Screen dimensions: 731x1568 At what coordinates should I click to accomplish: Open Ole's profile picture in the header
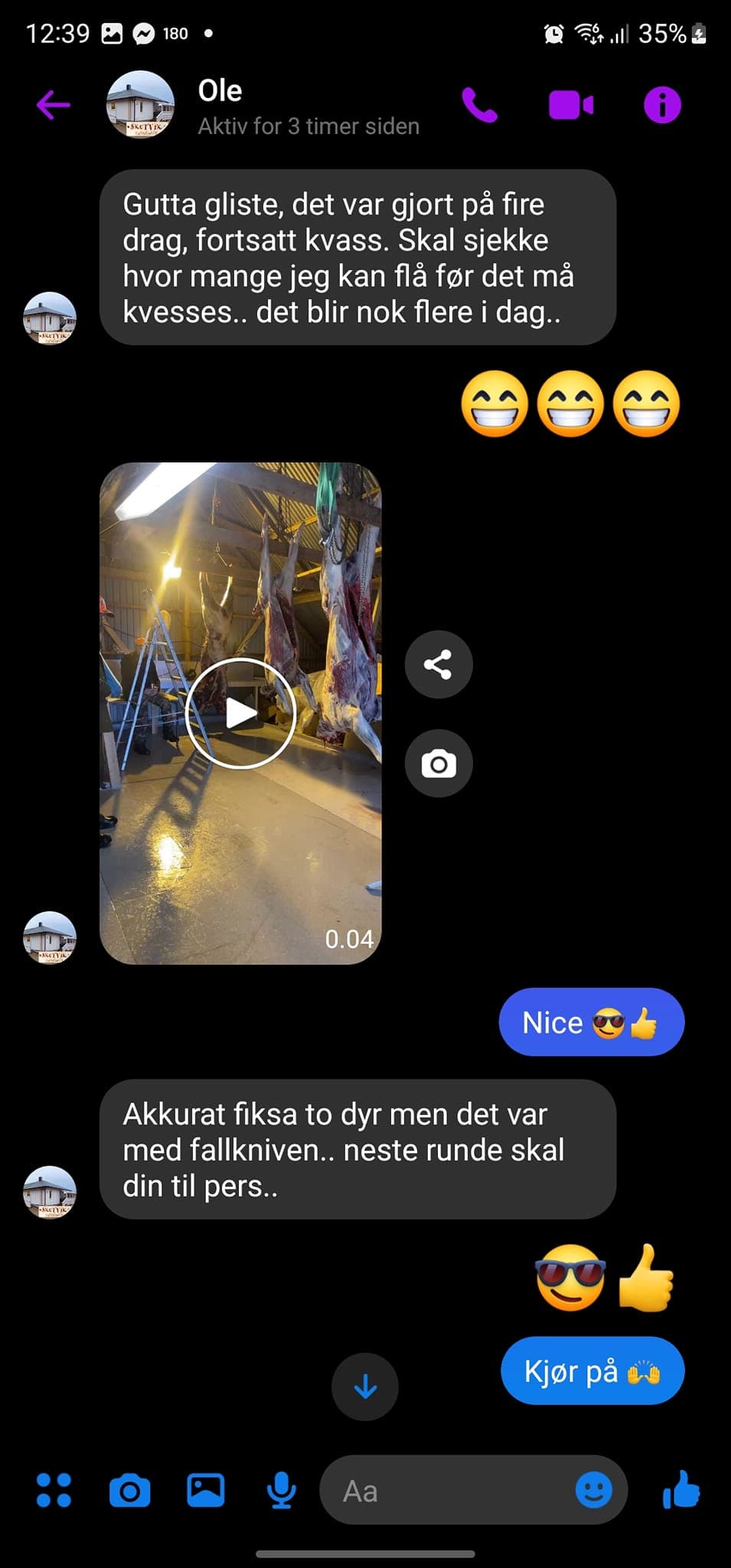pos(140,105)
